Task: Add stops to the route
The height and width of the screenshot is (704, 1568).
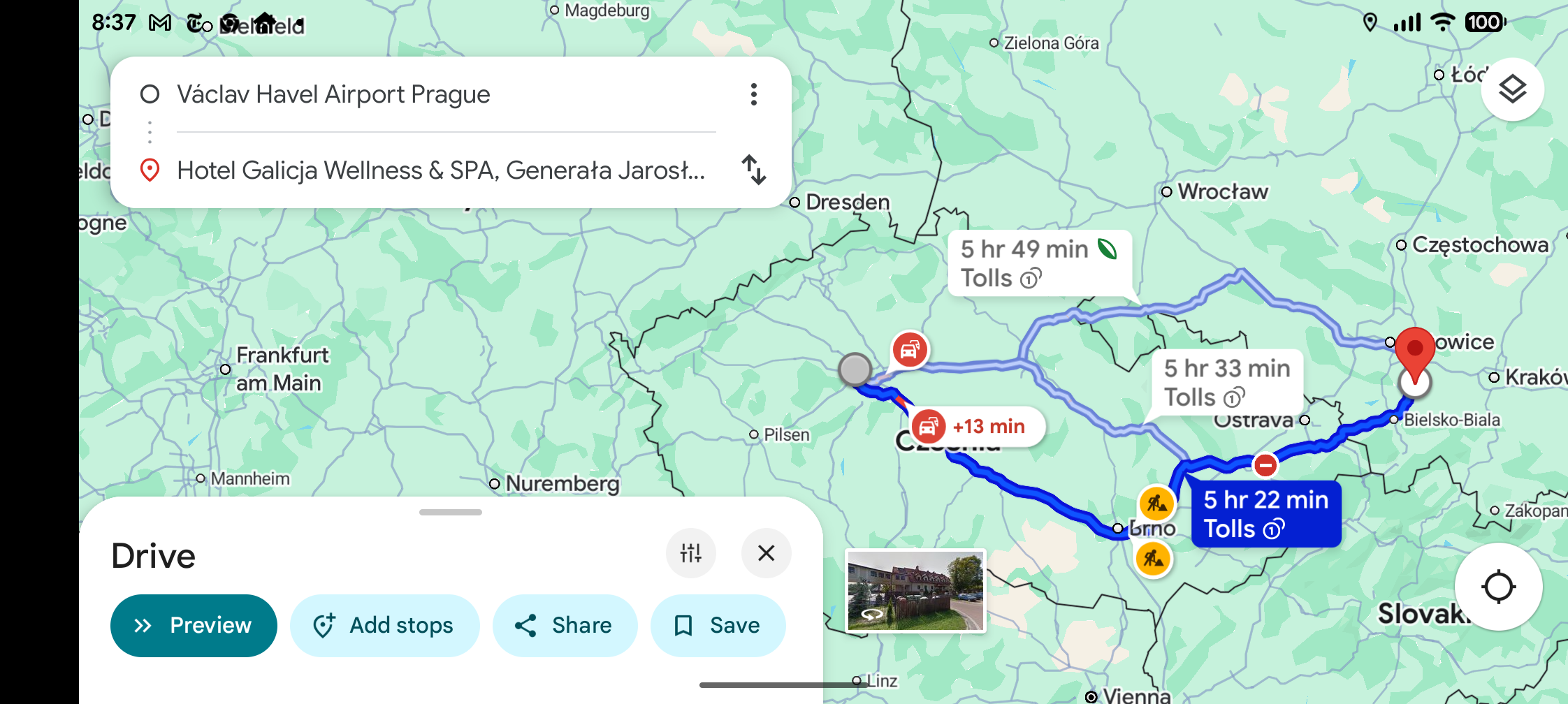Action: tap(384, 625)
